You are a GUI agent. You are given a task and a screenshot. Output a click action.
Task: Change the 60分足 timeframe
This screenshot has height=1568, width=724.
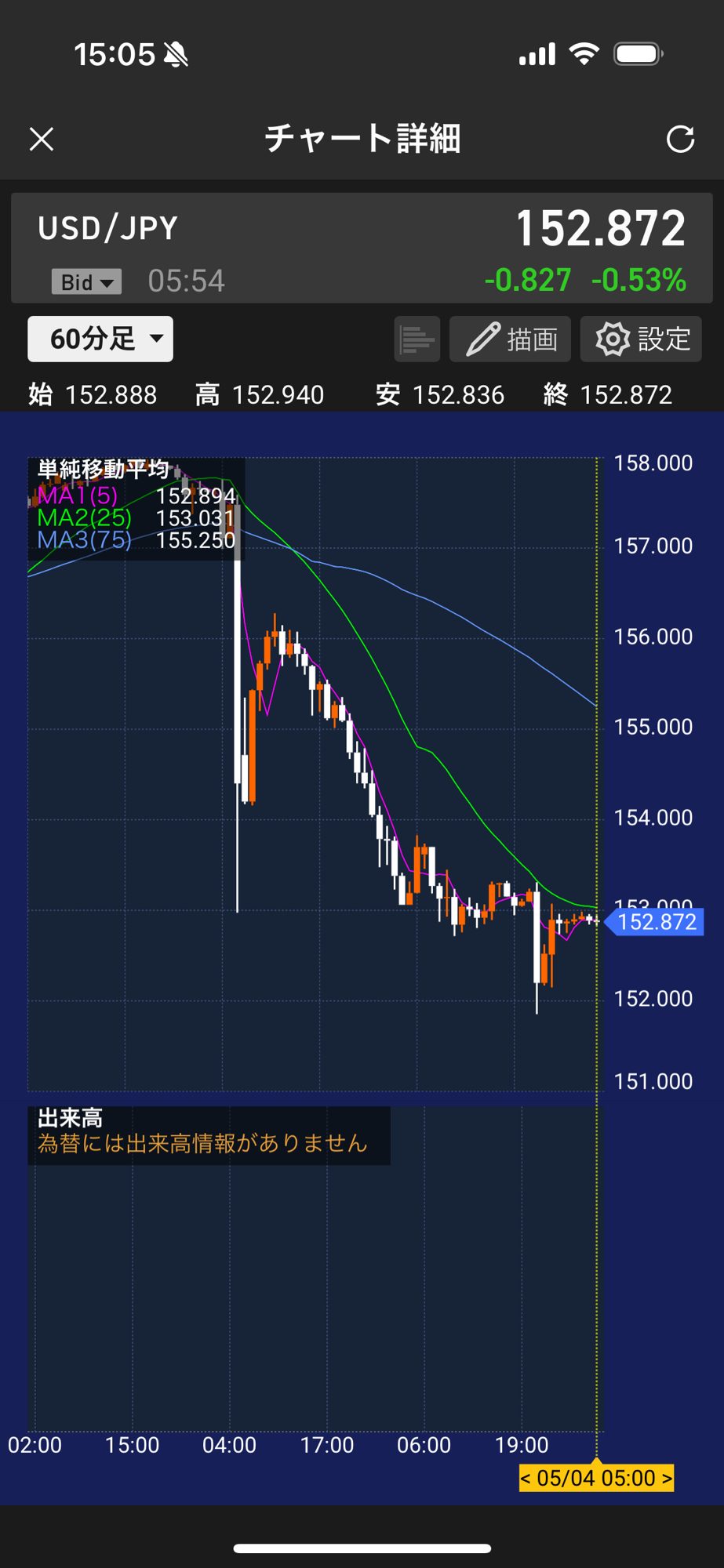(100, 339)
